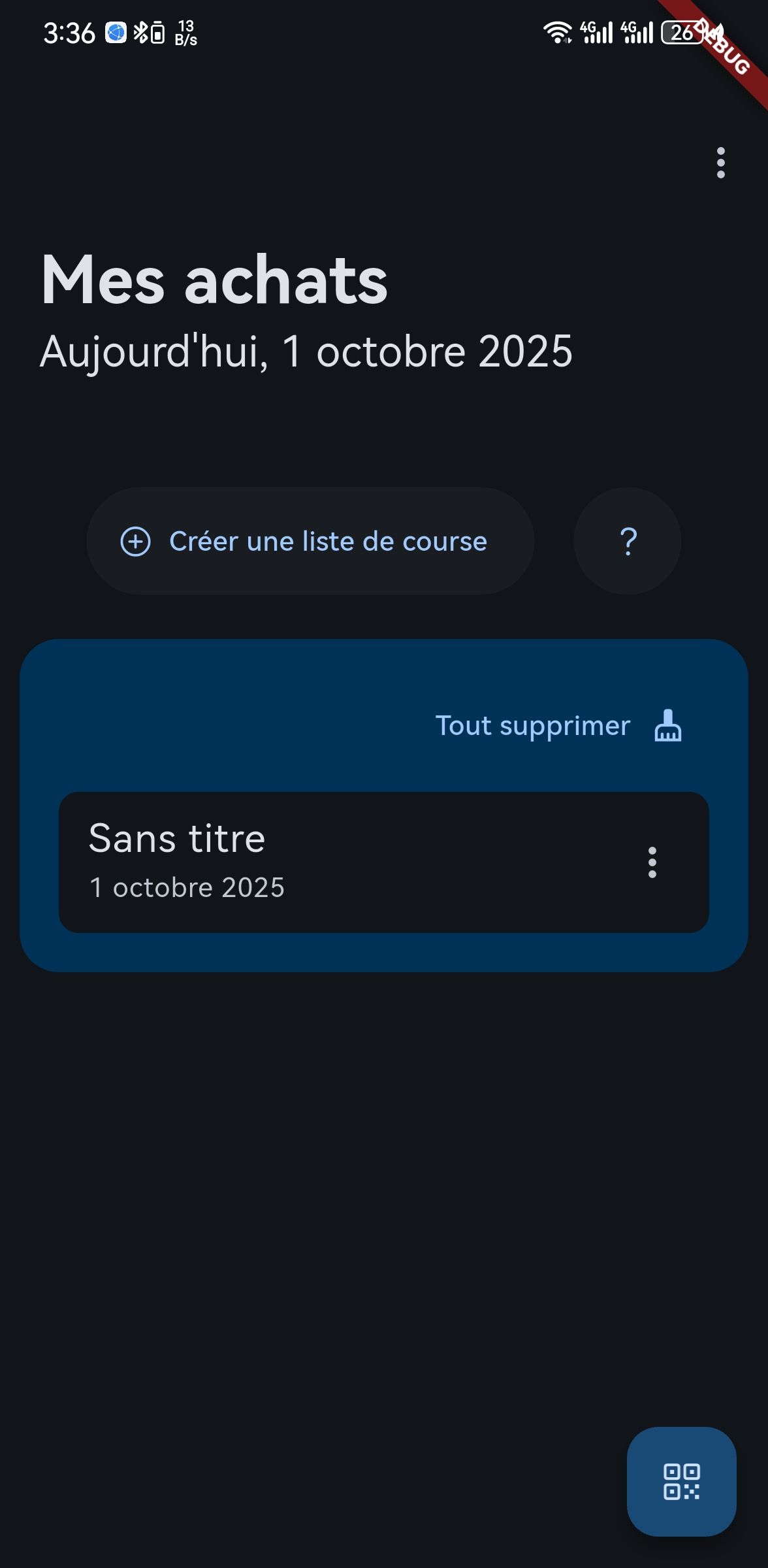Launch the QR code scanner
This screenshot has height=1568, width=768.
point(681,1481)
